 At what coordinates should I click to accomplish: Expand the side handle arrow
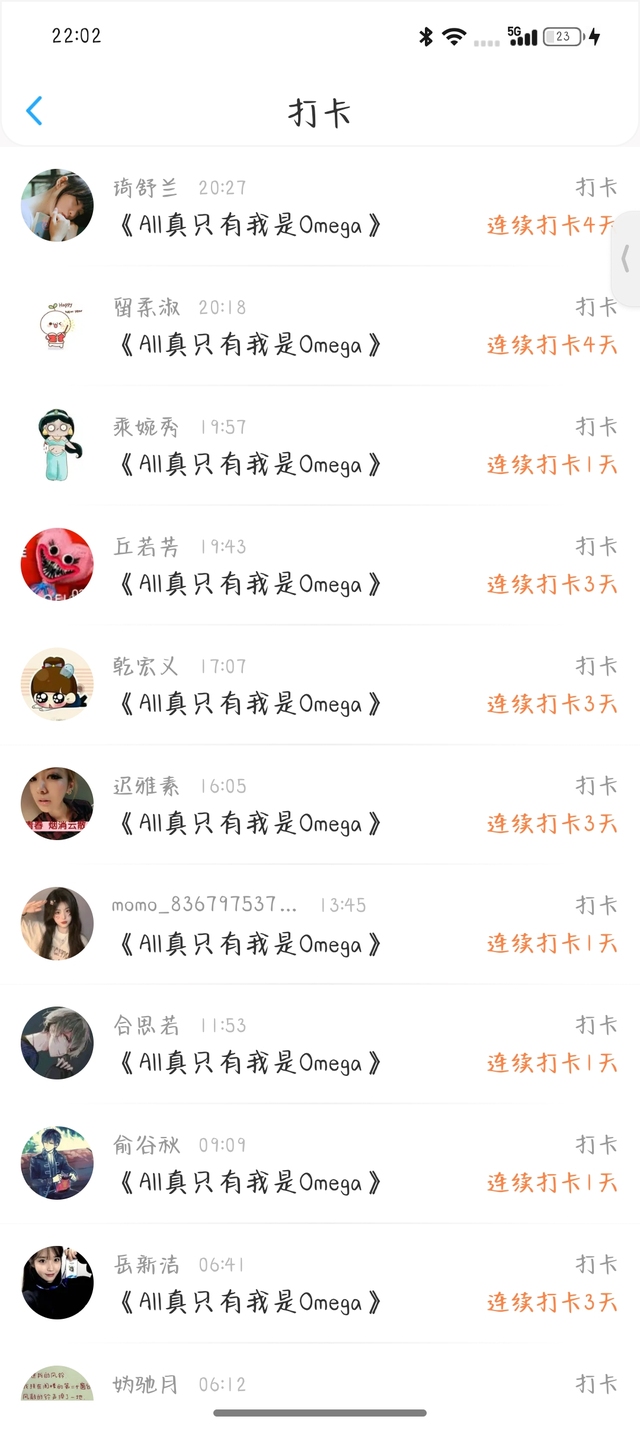pyautogui.click(x=626, y=259)
